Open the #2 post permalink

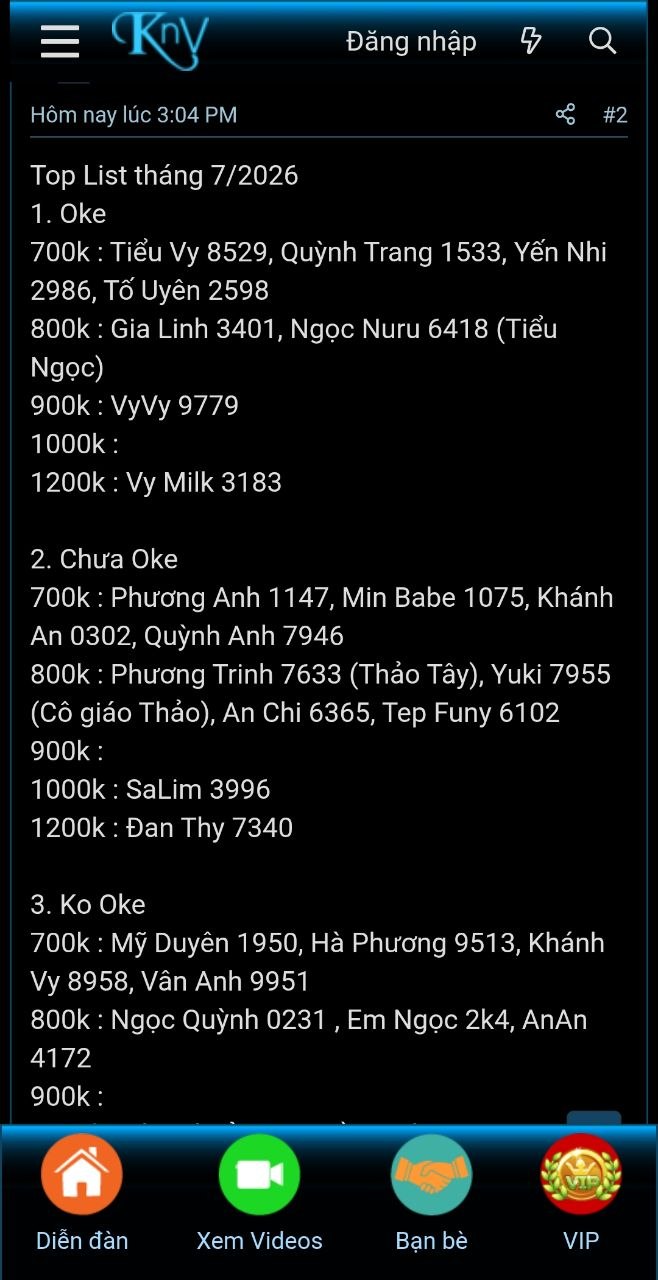(615, 115)
